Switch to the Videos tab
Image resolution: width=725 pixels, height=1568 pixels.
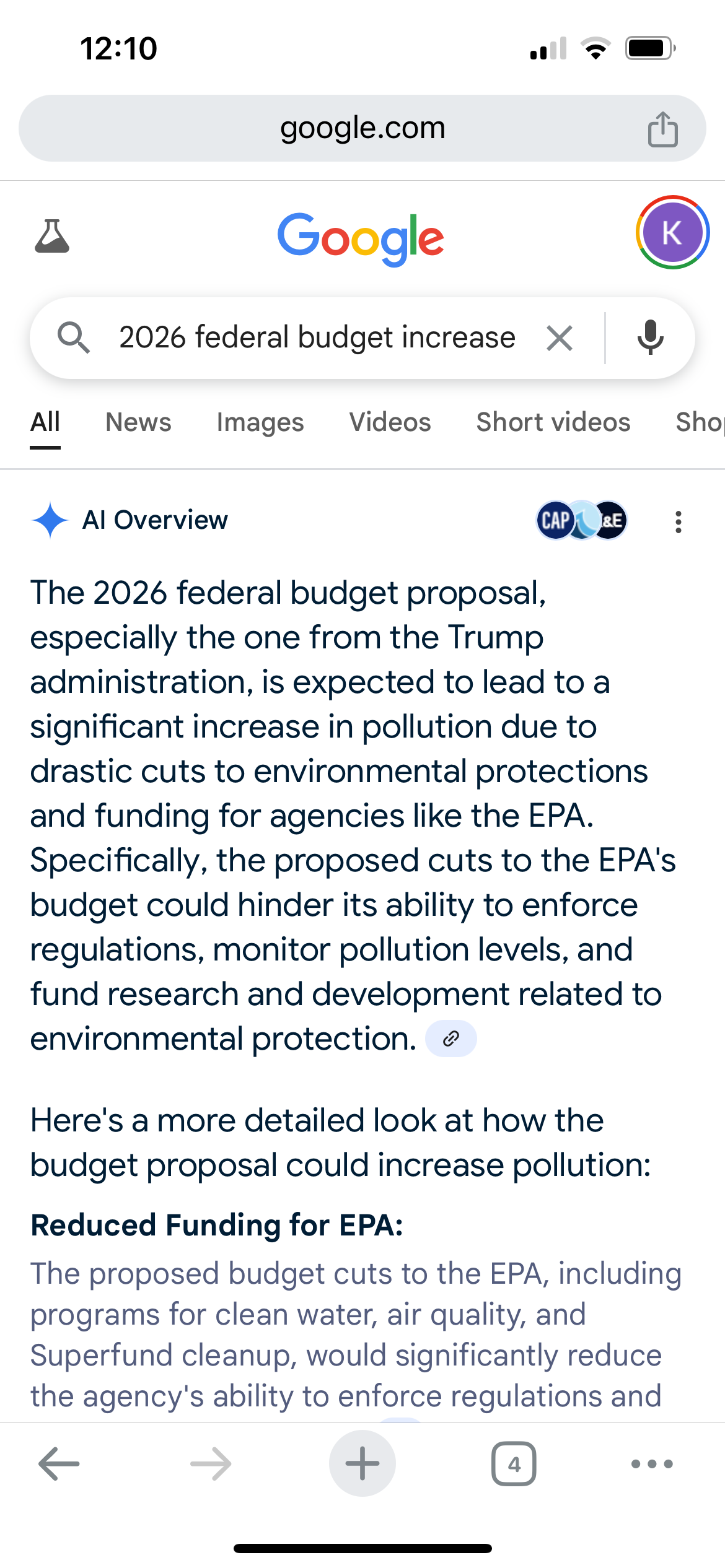coord(390,422)
